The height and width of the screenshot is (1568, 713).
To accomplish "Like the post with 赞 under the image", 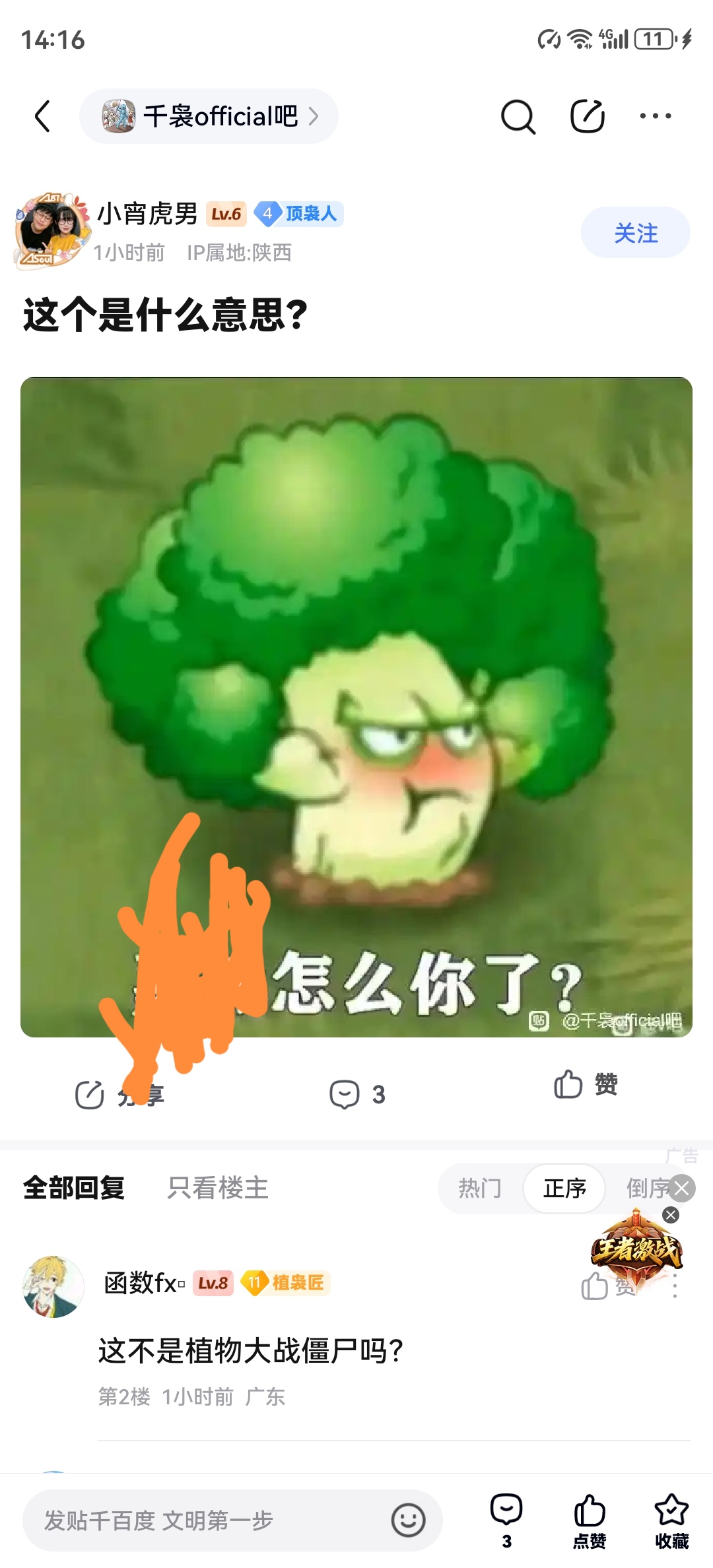I will (x=586, y=1084).
